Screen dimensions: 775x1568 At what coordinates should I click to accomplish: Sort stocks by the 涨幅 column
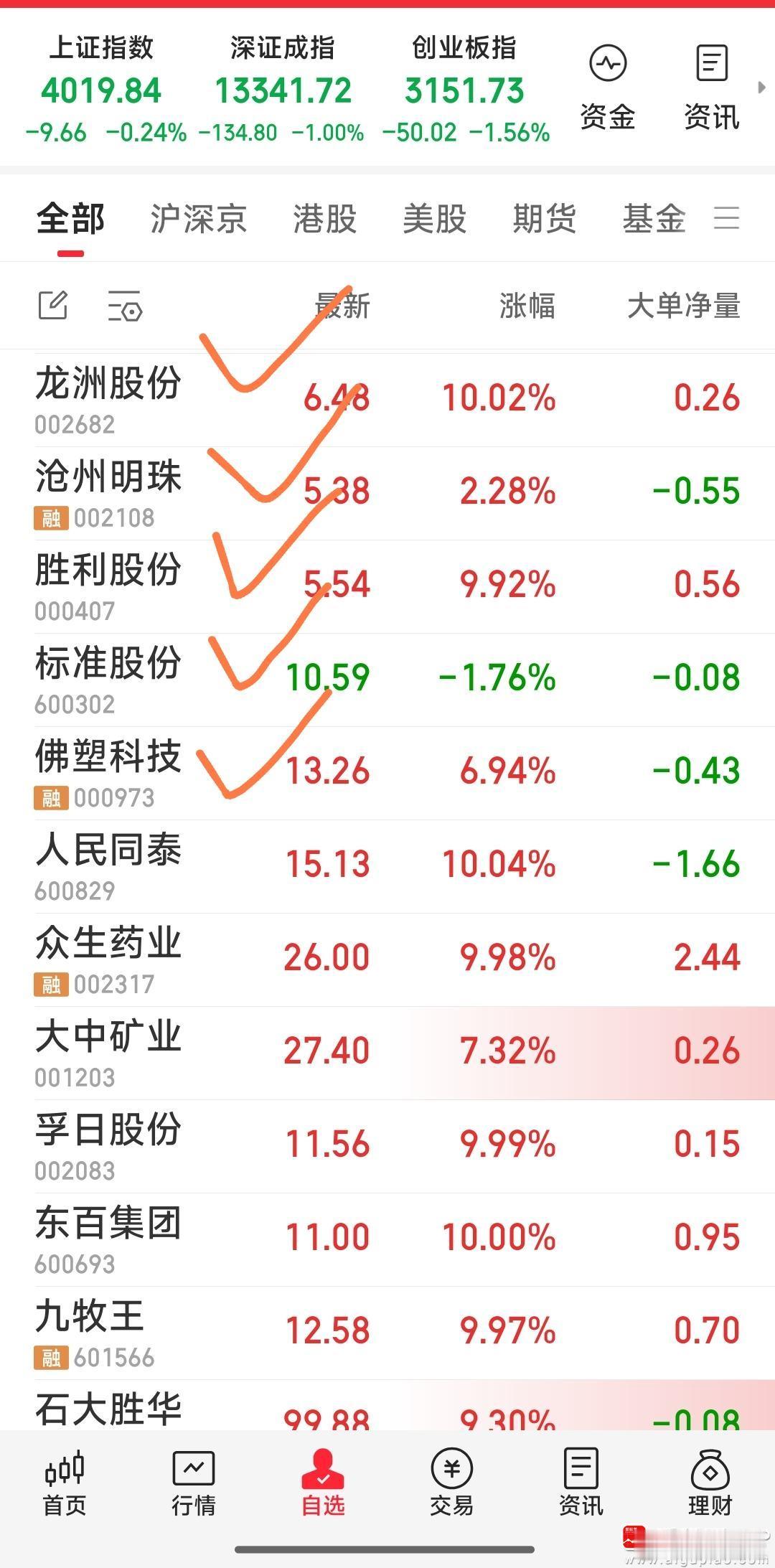pos(528,306)
